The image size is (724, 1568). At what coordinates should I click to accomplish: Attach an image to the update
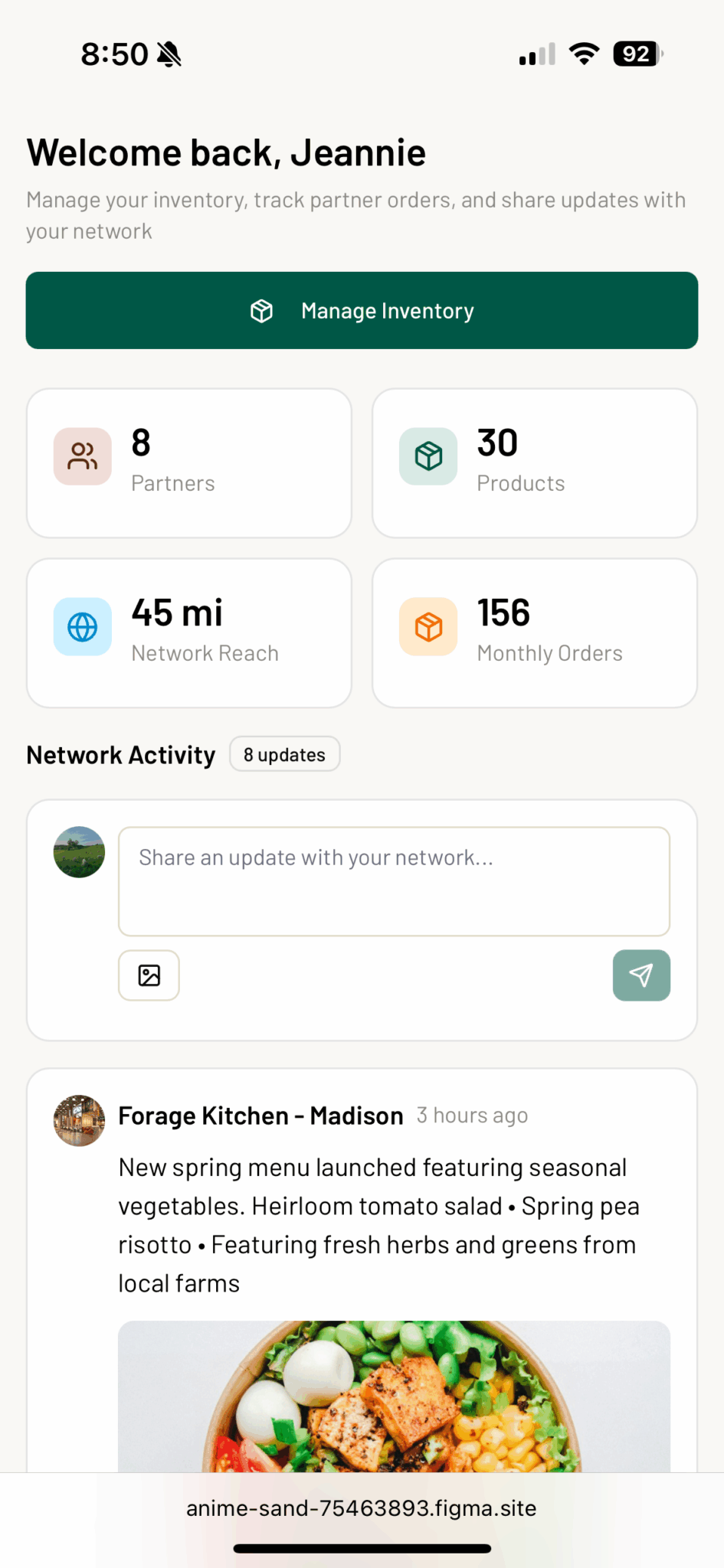(x=149, y=975)
